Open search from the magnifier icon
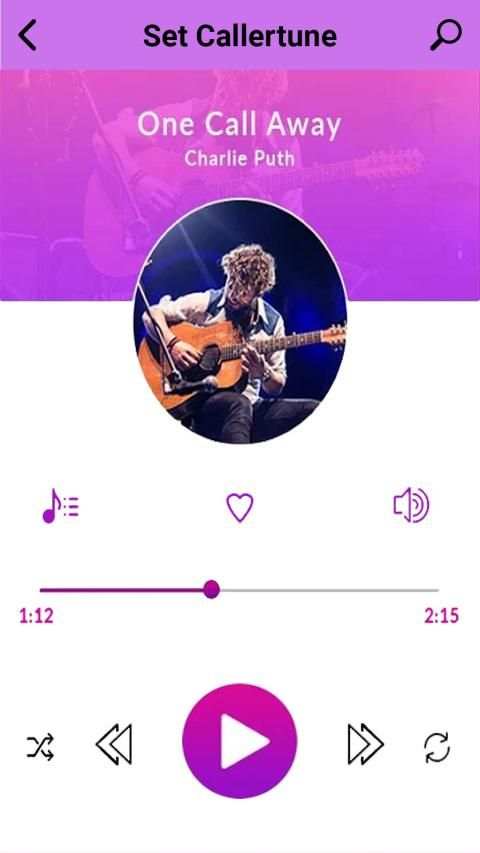This screenshot has height=853, width=480. click(446, 35)
